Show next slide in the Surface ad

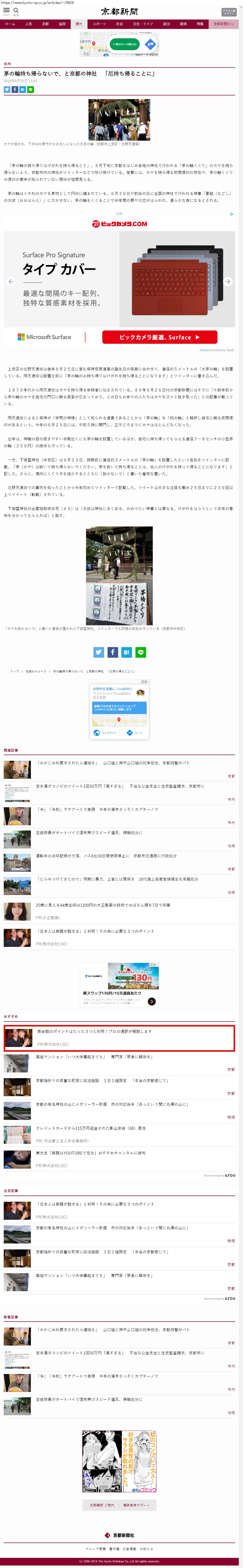[228, 282]
